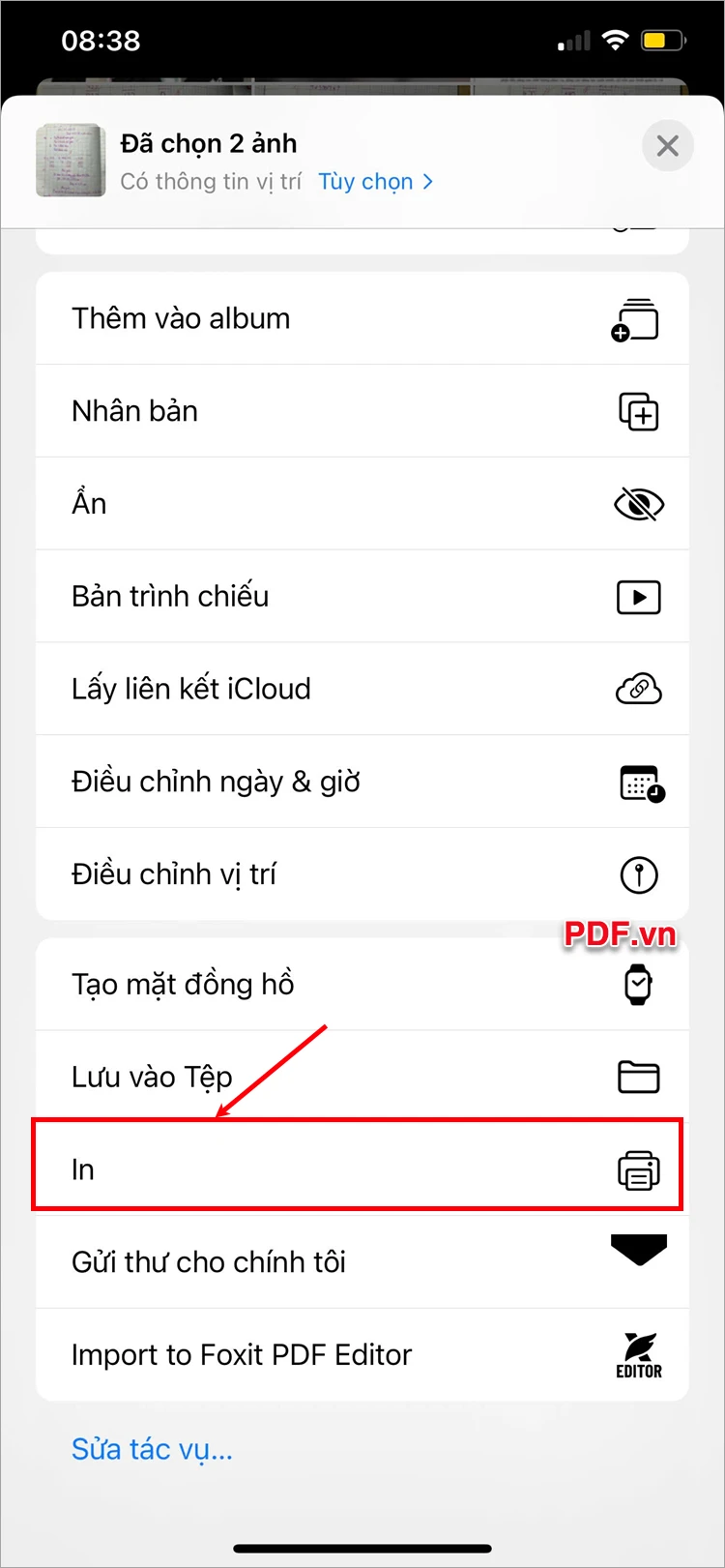
Task: Select Thêm vào album
Action: point(362,318)
